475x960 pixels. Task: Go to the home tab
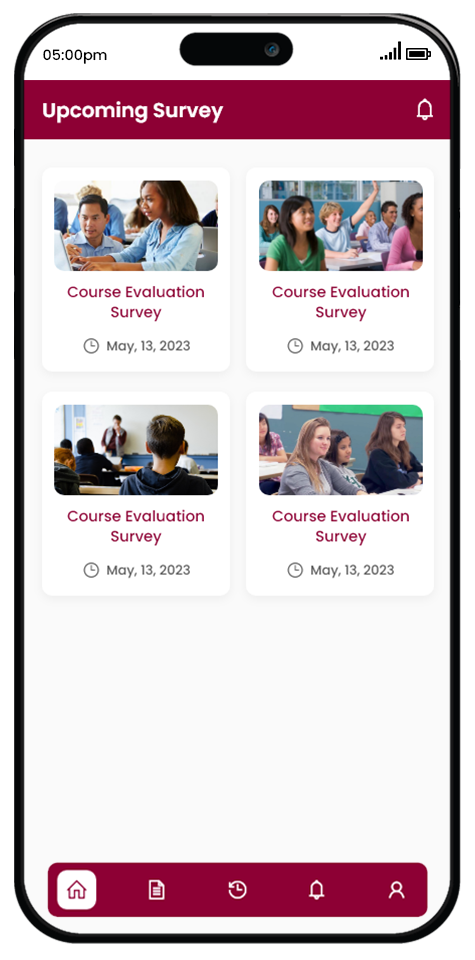[x=77, y=890]
